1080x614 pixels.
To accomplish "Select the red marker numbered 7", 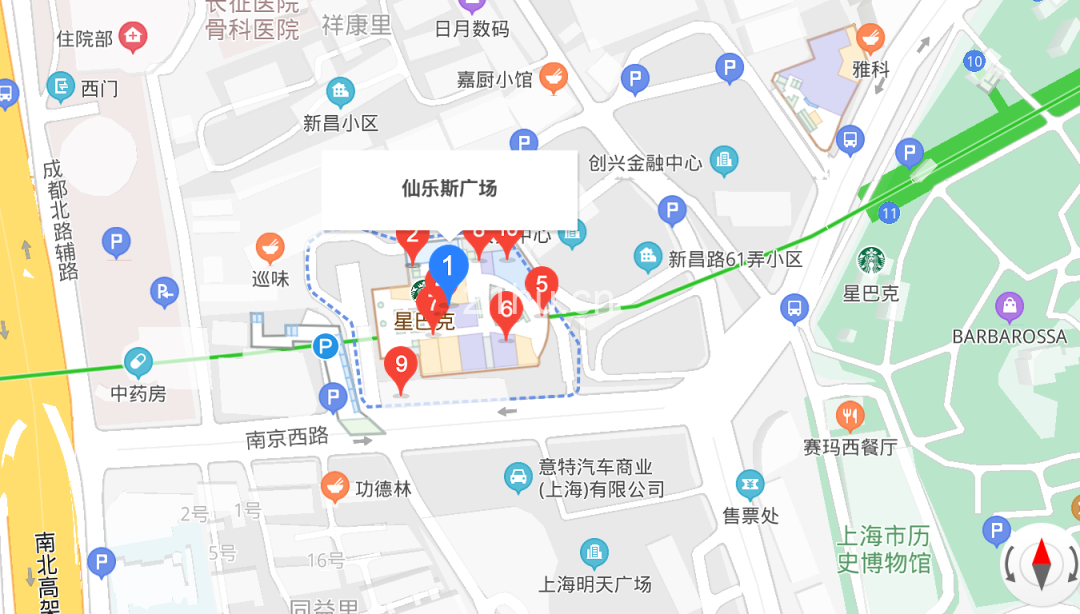I will 433,299.
